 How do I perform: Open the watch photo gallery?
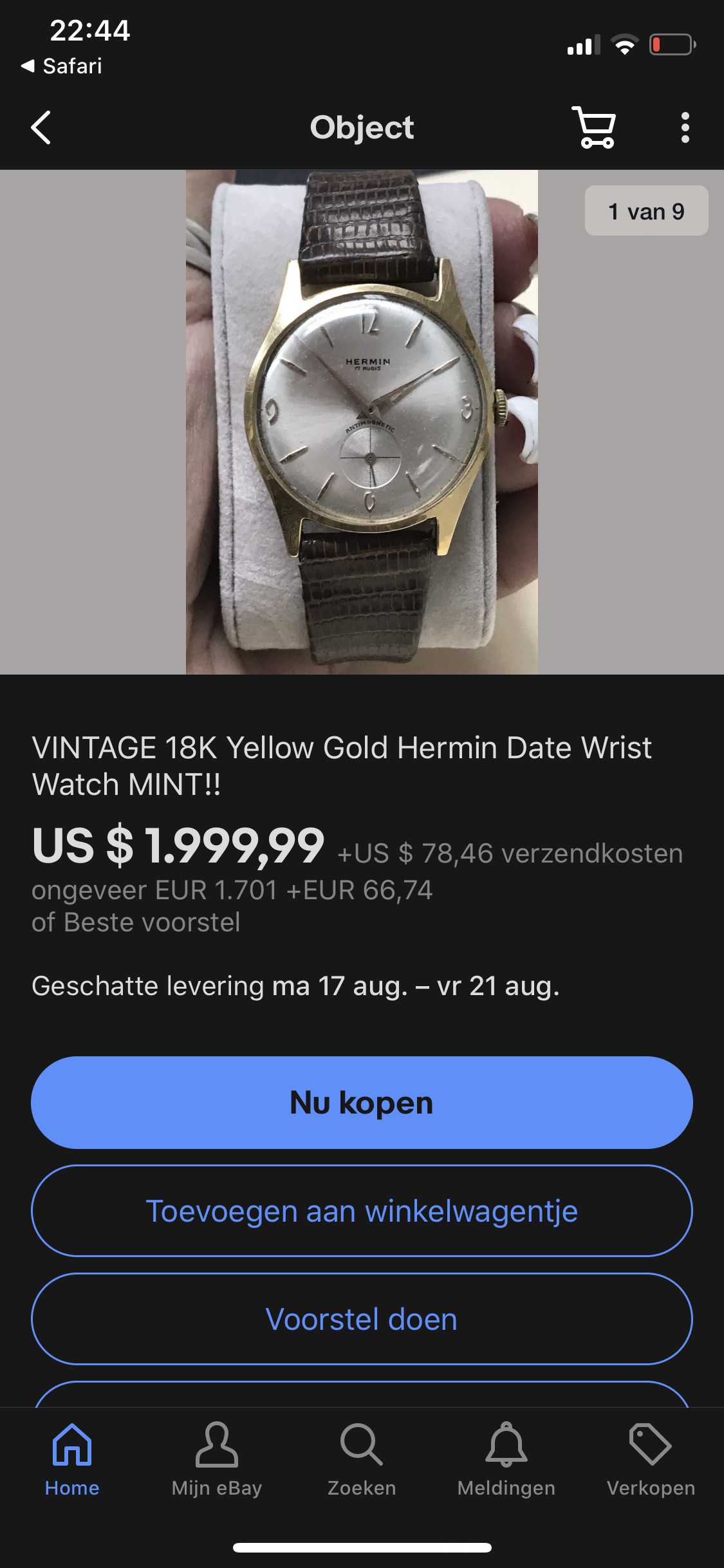(x=362, y=422)
